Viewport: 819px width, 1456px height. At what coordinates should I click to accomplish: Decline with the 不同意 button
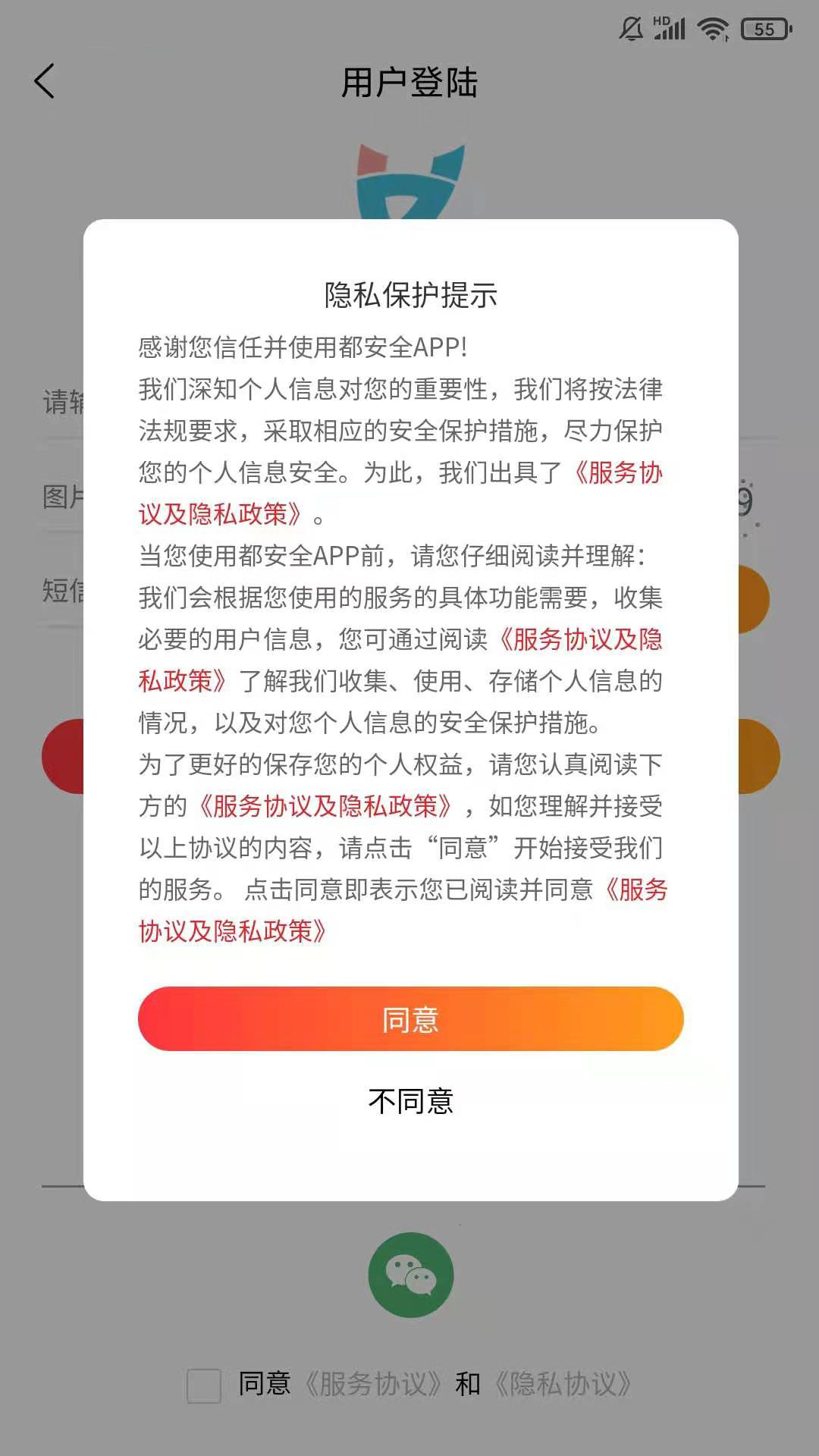tap(410, 1101)
